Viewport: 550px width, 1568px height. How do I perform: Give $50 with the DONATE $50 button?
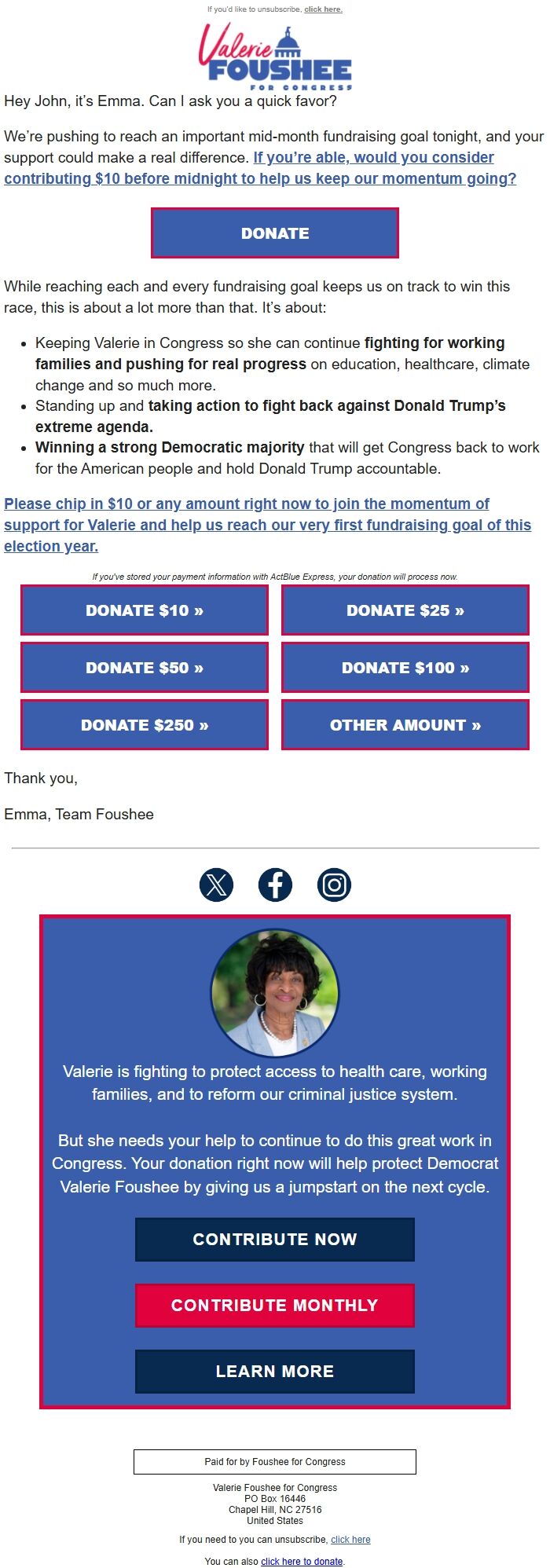(x=145, y=668)
